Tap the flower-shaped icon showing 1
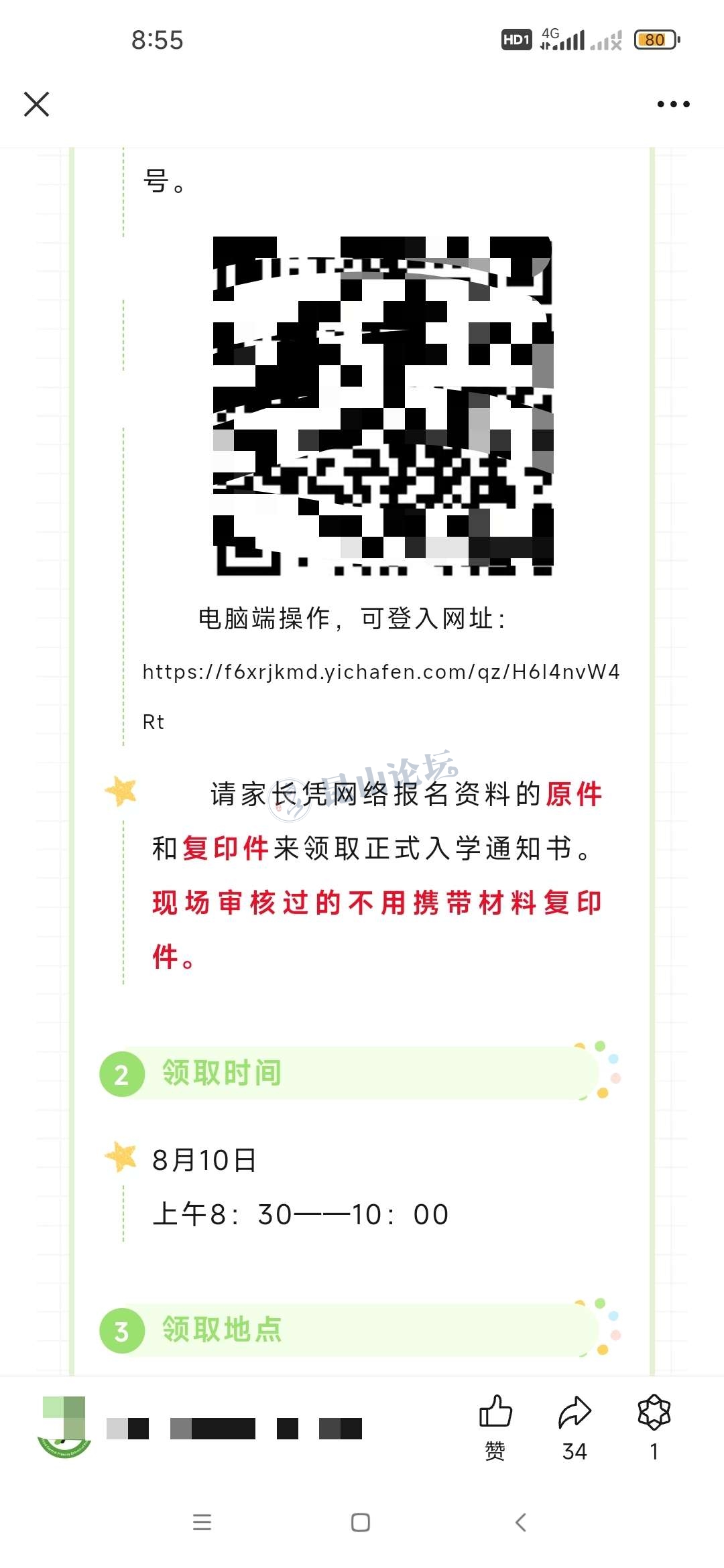The width and height of the screenshot is (724, 1568). click(654, 1413)
